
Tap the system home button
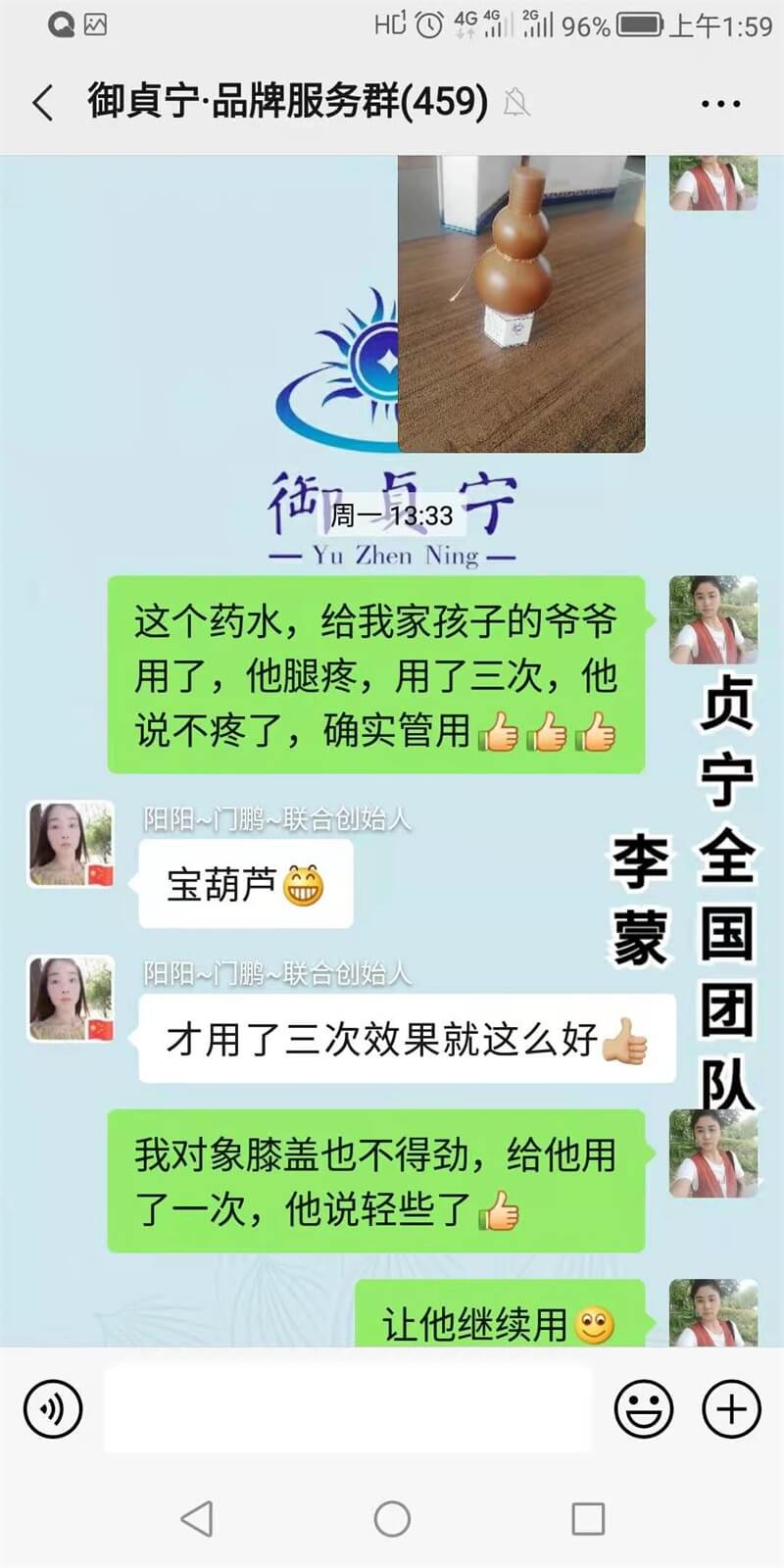point(392,1519)
